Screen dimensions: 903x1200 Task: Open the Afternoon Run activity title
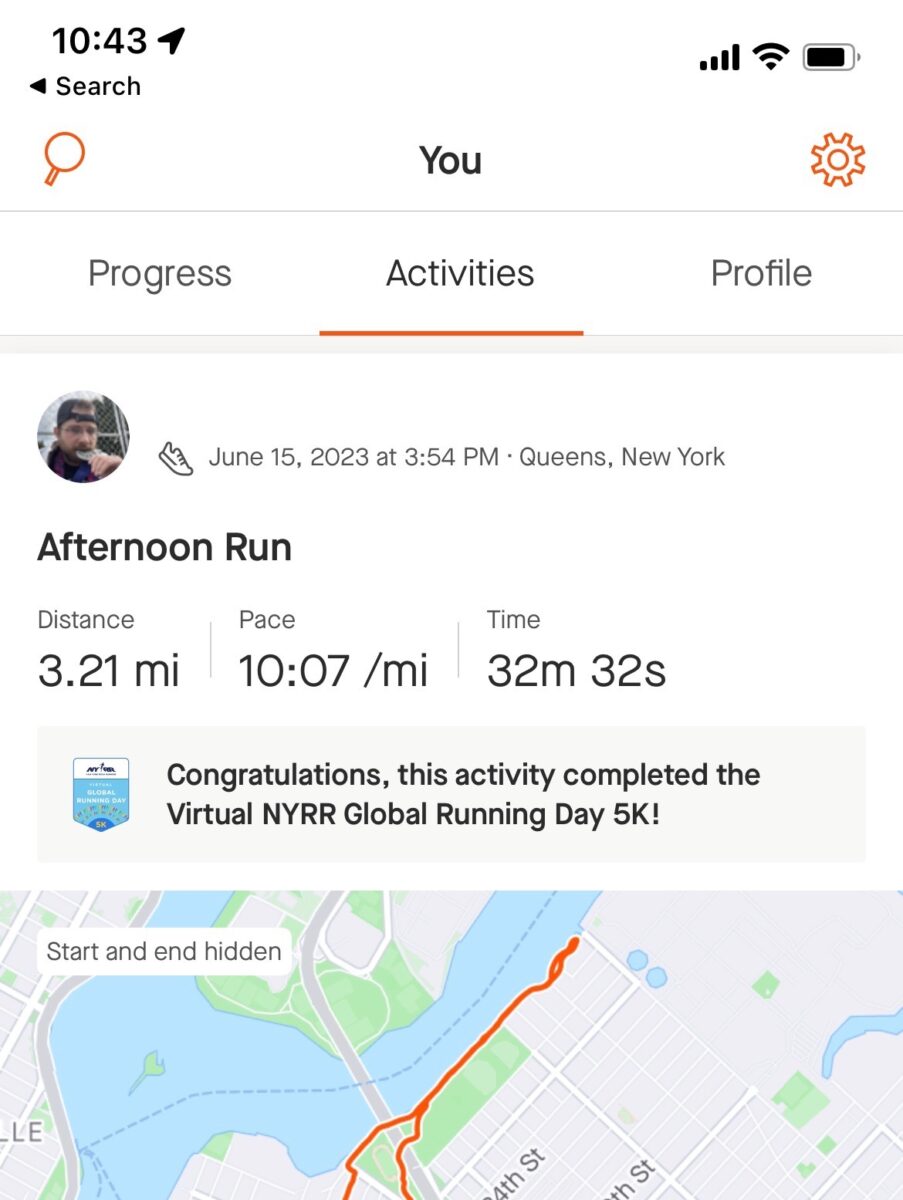163,547
